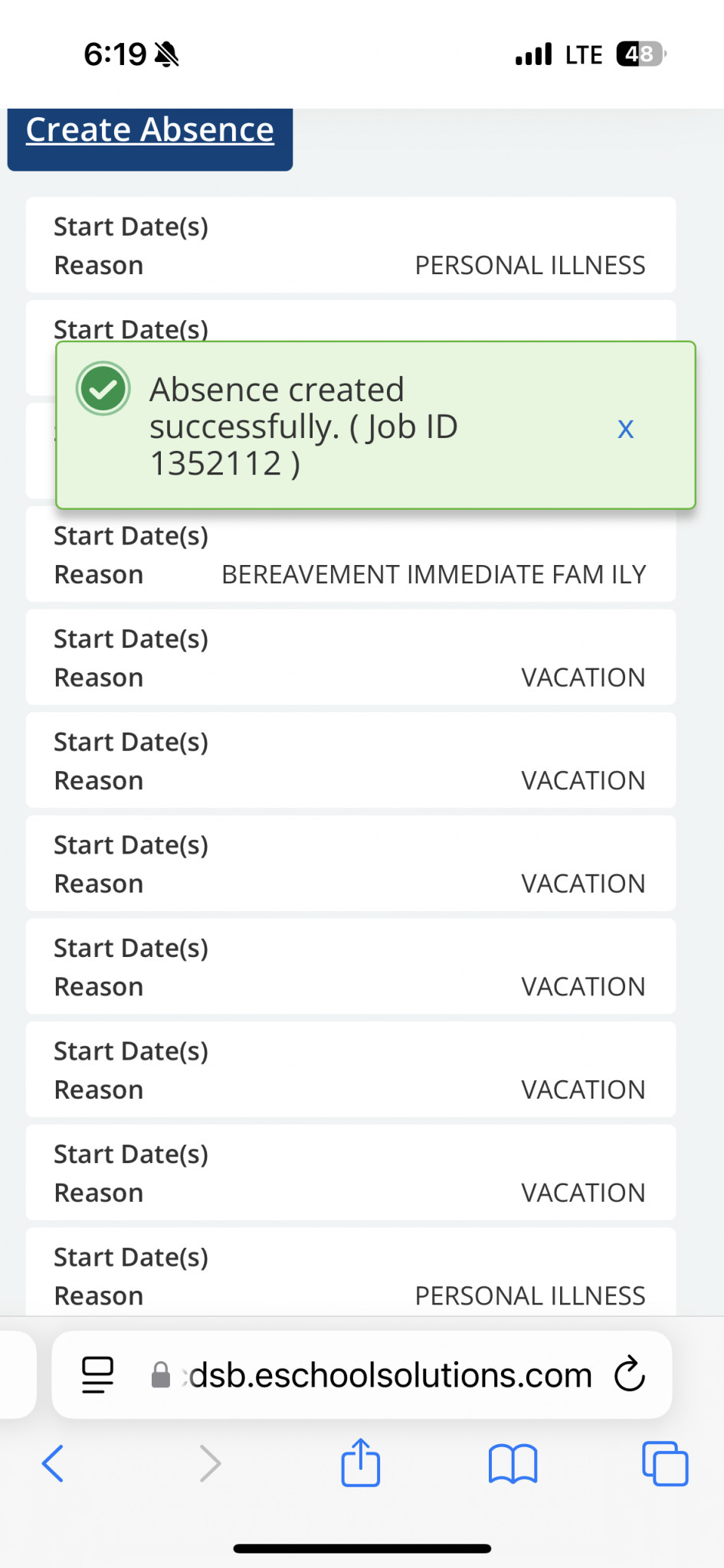
Task: Open the Bereavement Immediate Family absence
Action: point(351,554)
